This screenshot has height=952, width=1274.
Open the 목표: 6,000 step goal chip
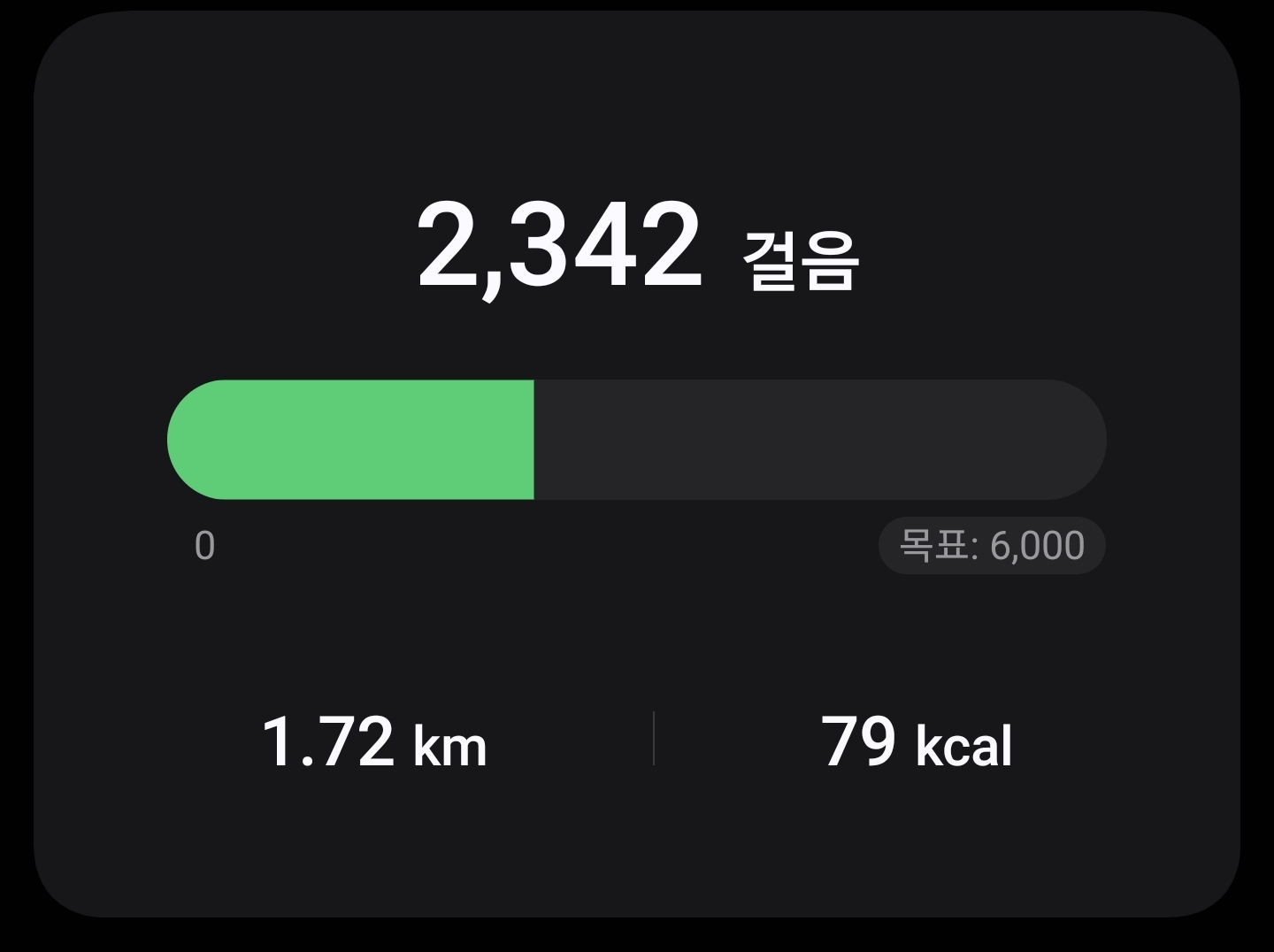[x=992, y=546]
